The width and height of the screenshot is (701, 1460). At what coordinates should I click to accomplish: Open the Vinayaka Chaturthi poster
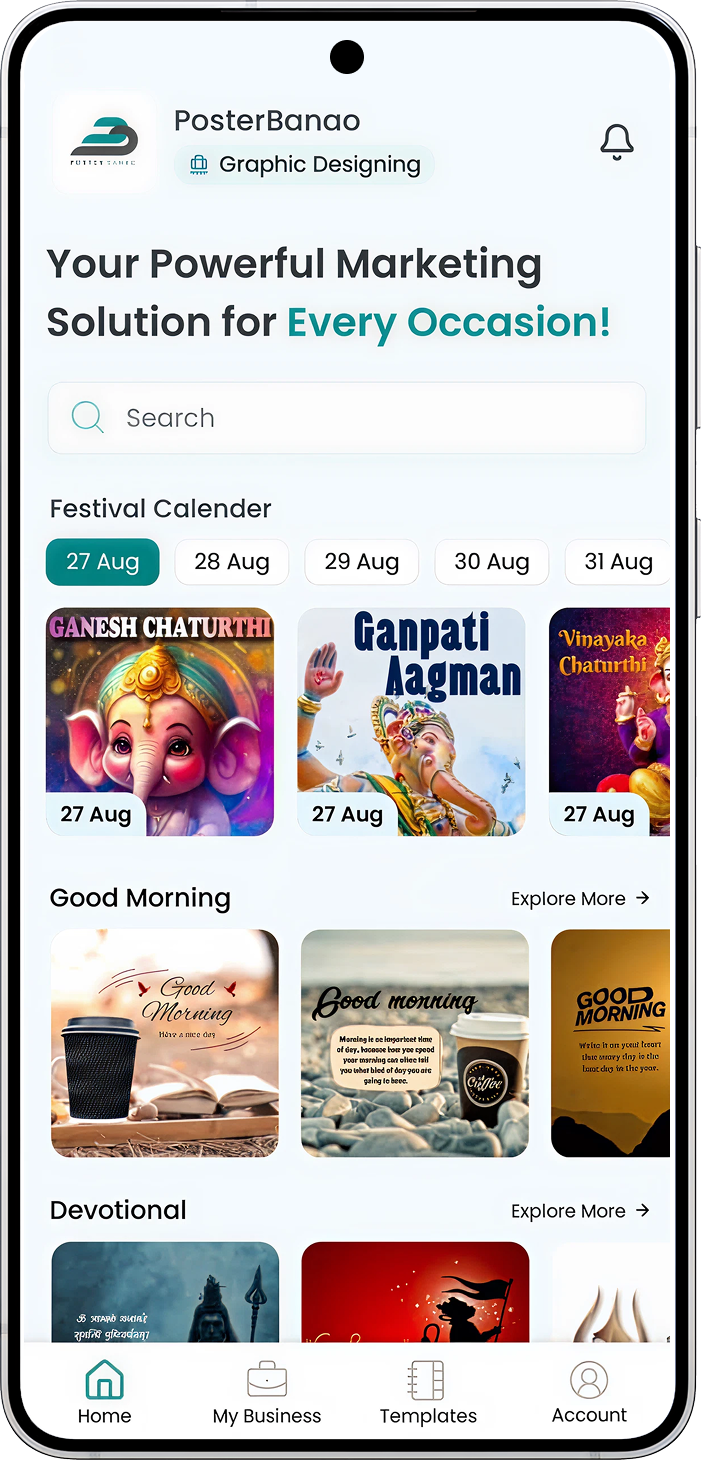608,720
